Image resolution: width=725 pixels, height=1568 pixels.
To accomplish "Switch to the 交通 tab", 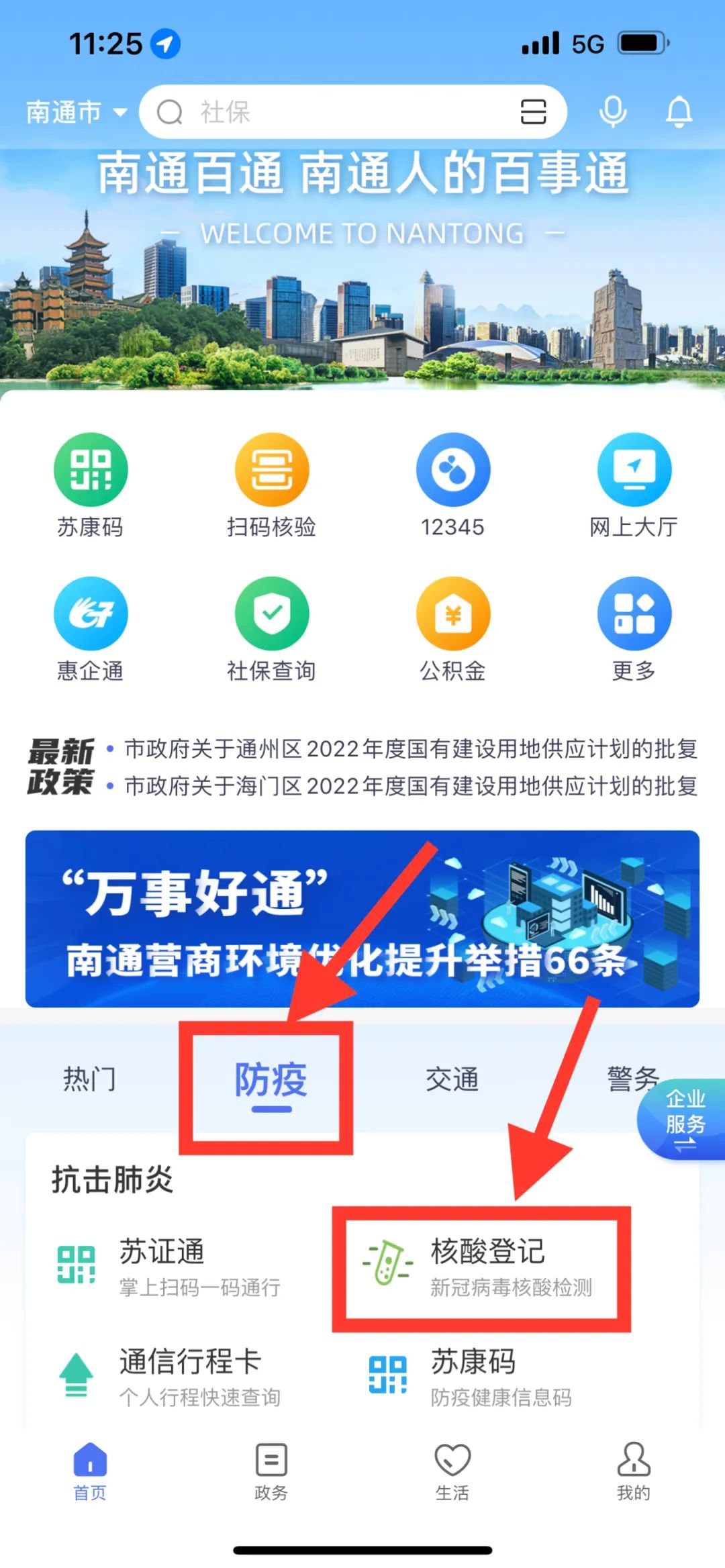I will (x=452, y=1079).
